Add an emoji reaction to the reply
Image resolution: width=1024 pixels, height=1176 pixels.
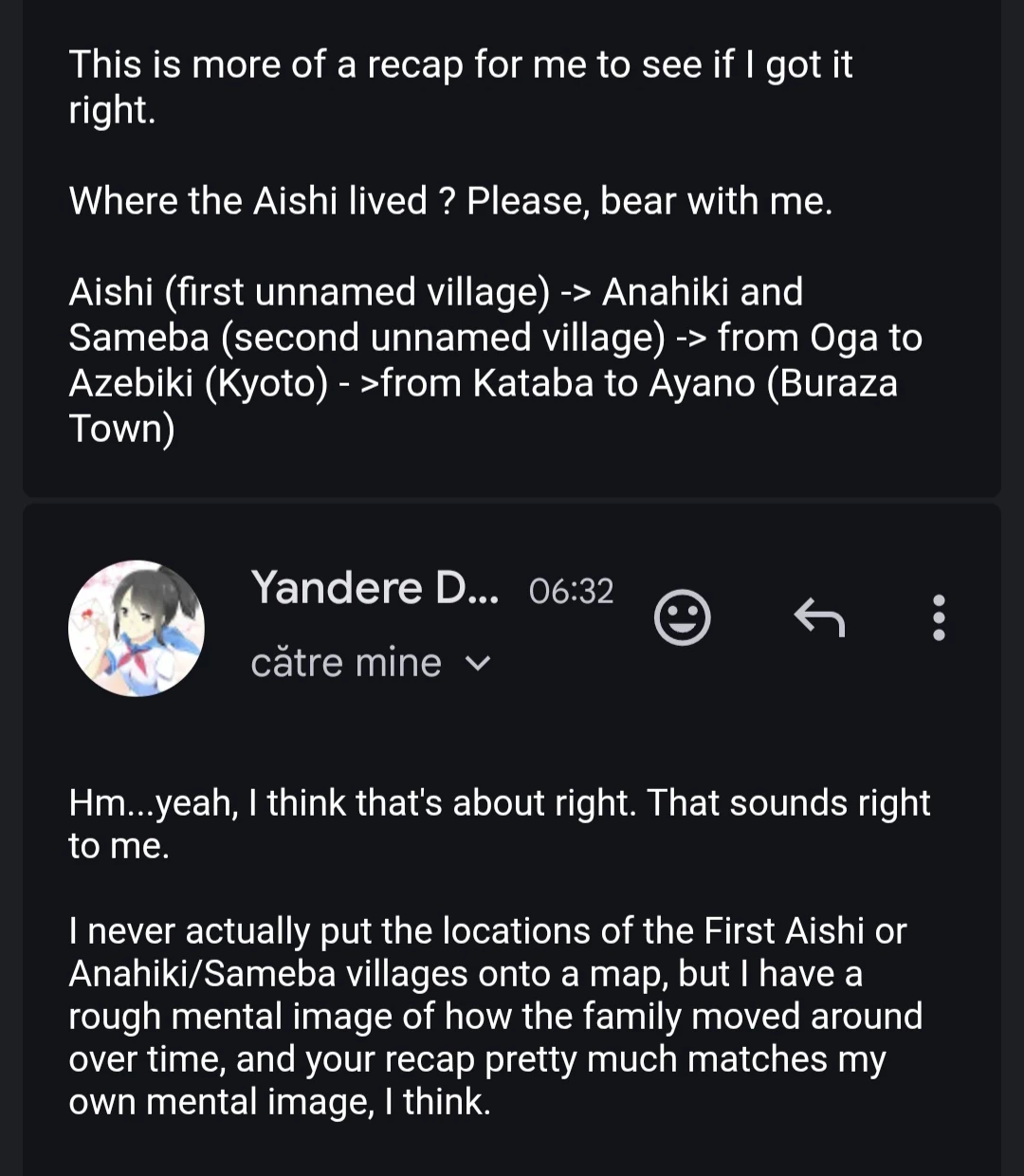pos(682,618)
